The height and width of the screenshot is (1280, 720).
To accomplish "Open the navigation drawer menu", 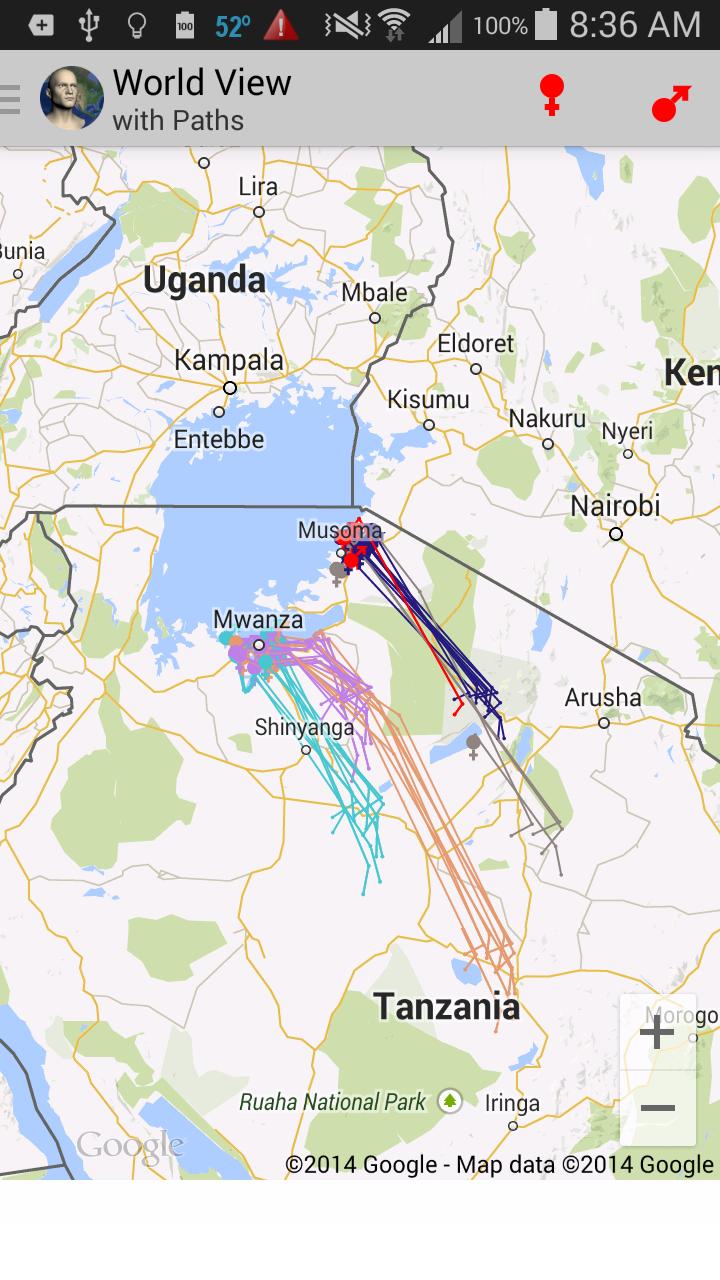I will (x=11, y=99).
